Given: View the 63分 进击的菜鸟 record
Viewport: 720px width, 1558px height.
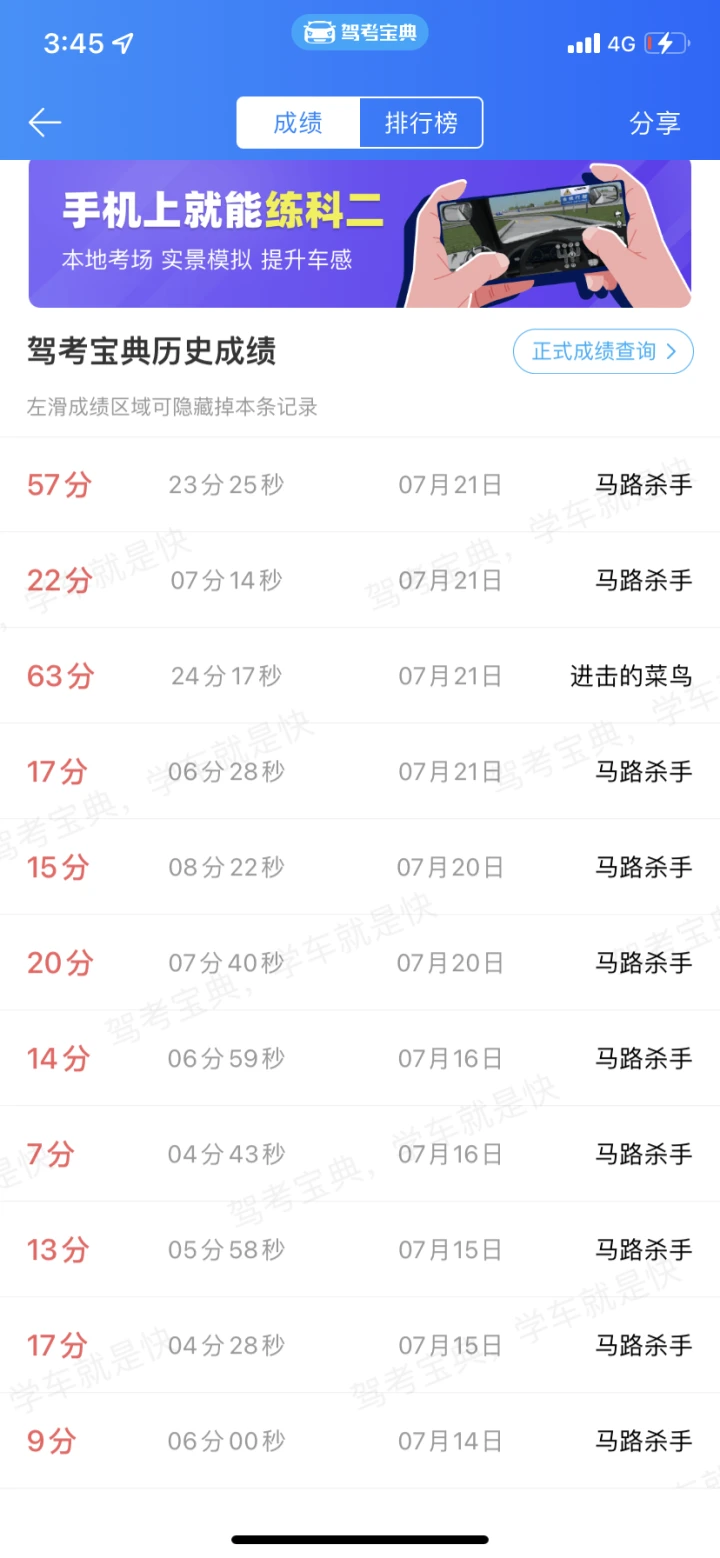Looking at the screenshot, I should [x=360, y=676].
